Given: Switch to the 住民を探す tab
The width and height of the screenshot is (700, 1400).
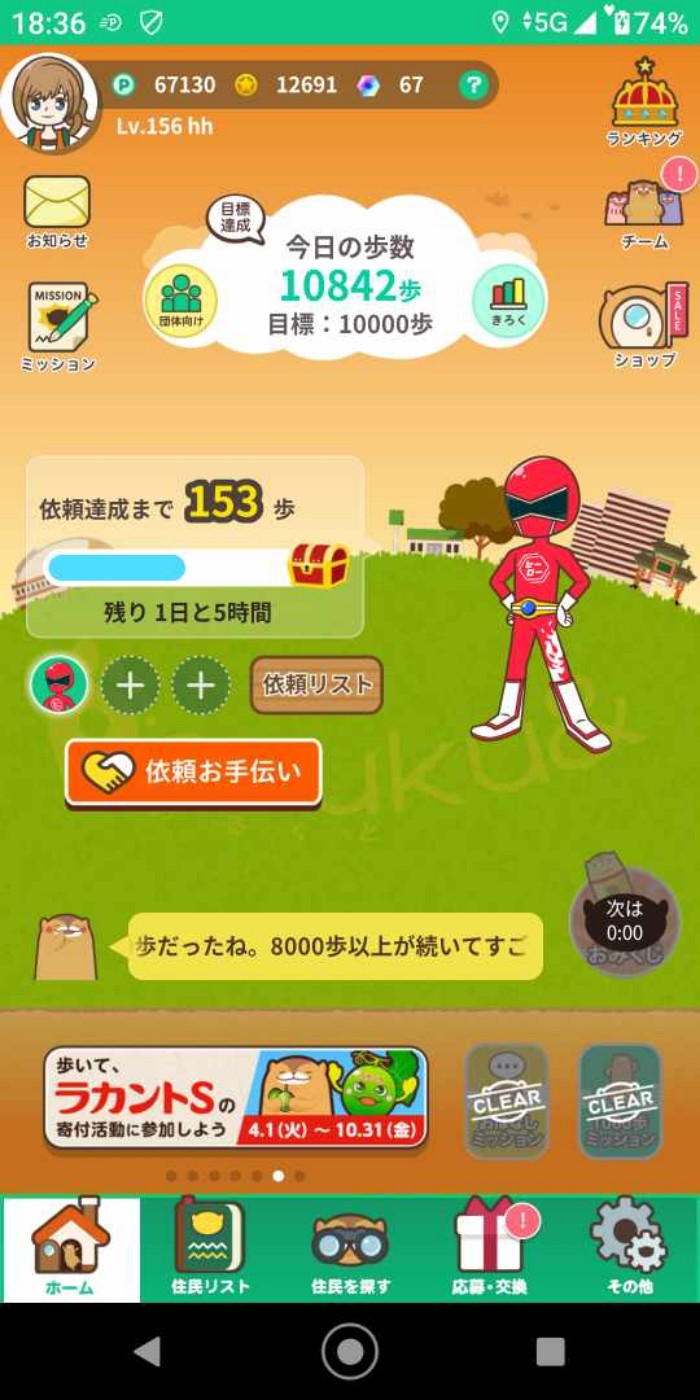Looking at the screenshot, I should [350, 1248].
